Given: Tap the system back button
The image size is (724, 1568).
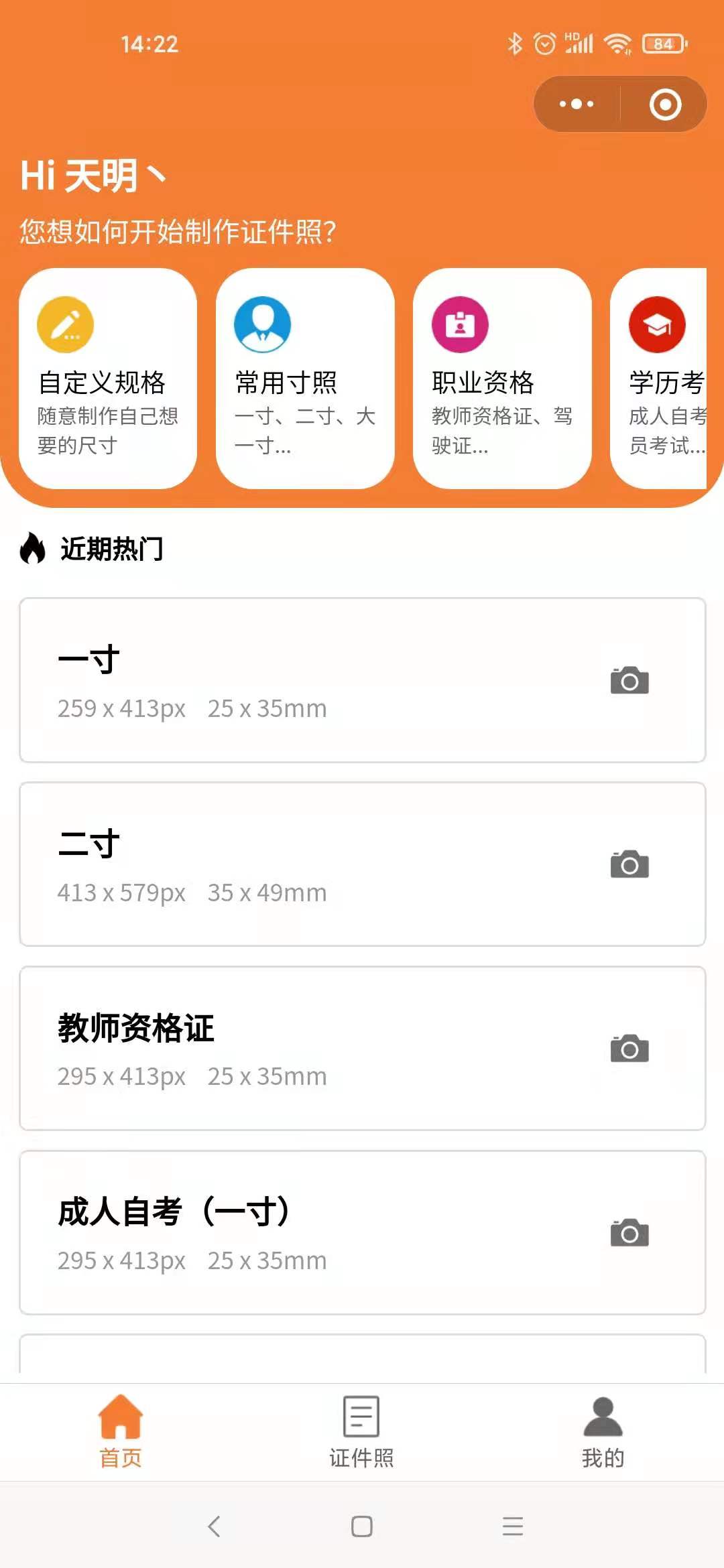Looking at the screenshot, I should click(x=214, y=1526).
